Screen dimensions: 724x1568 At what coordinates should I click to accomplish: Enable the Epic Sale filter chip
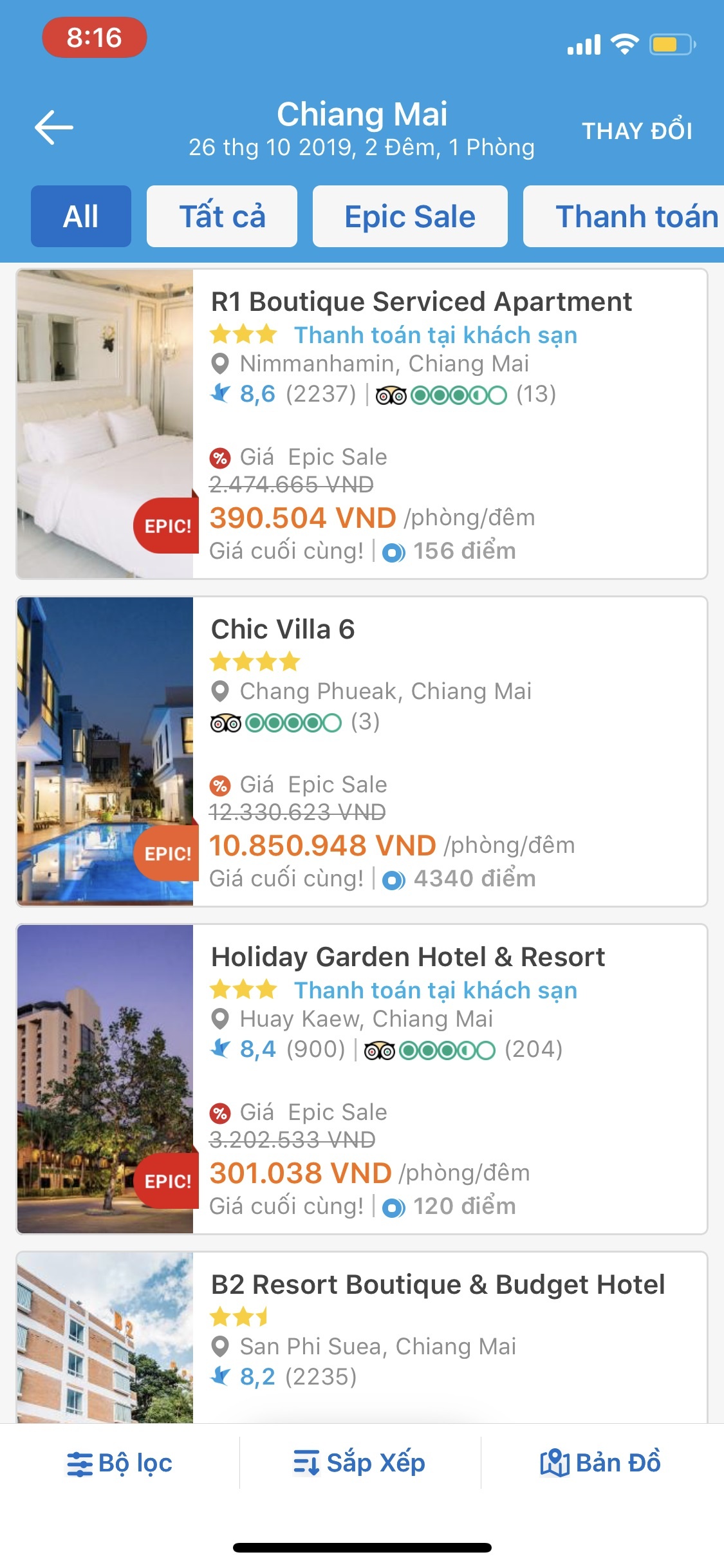point(409,216)
